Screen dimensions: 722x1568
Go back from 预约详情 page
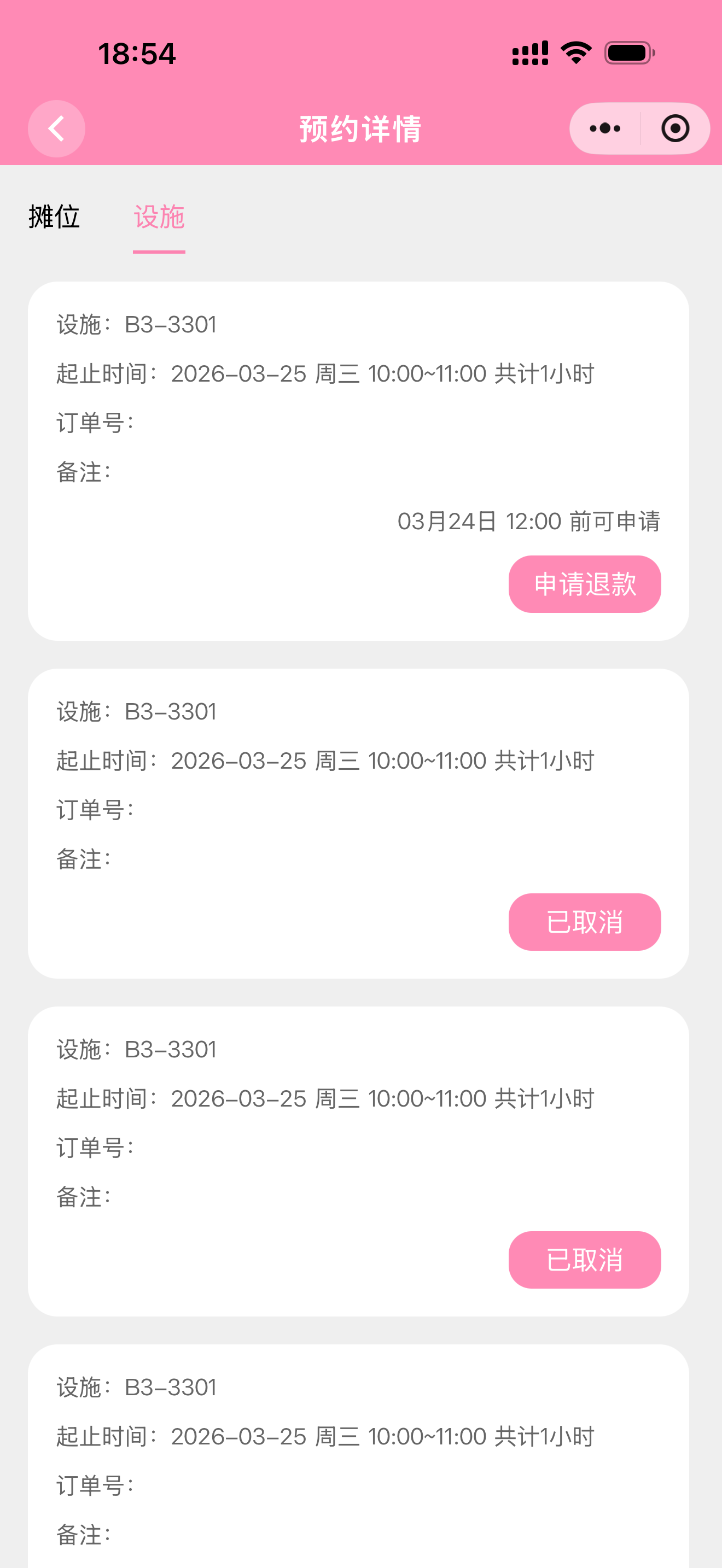[x=57, y=128]
